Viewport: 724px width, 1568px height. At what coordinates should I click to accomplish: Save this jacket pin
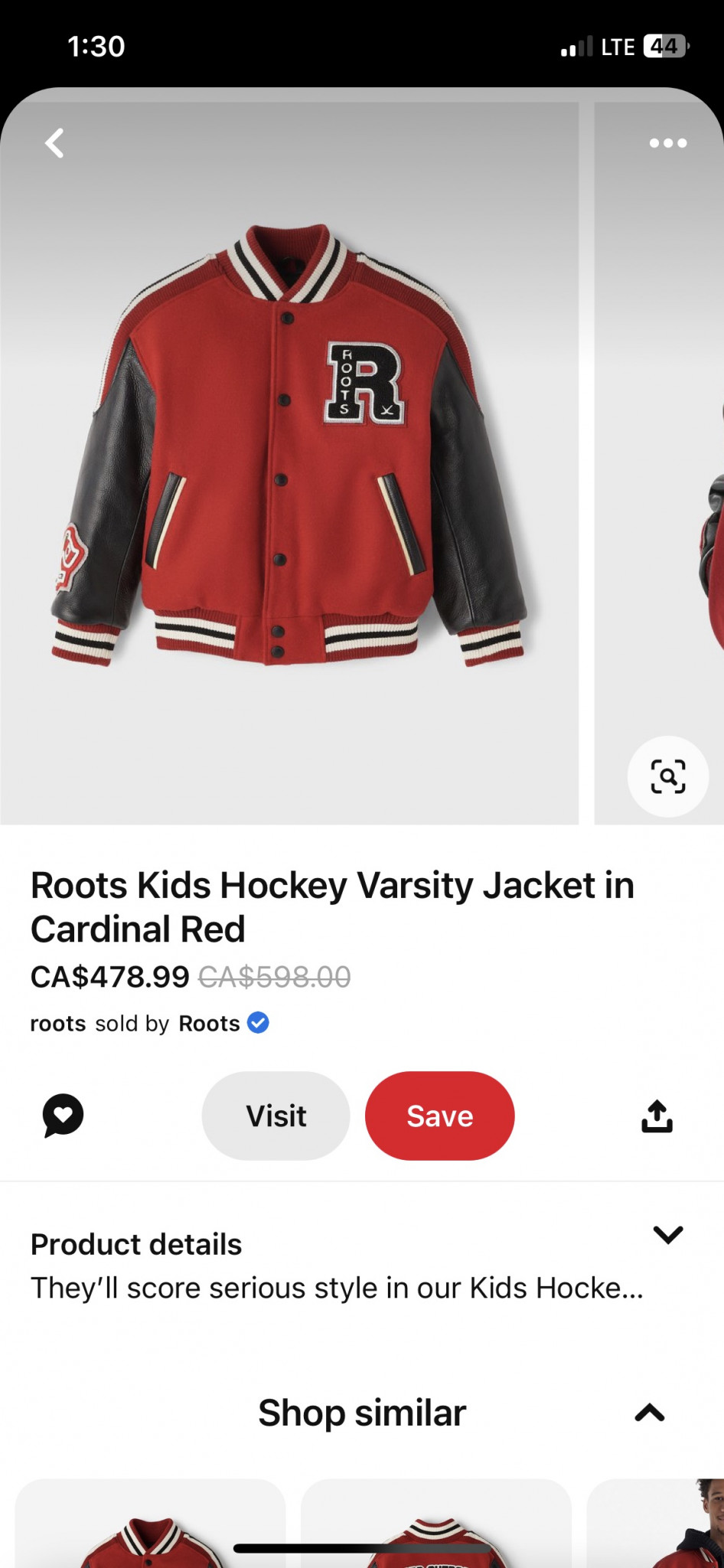439,1116
